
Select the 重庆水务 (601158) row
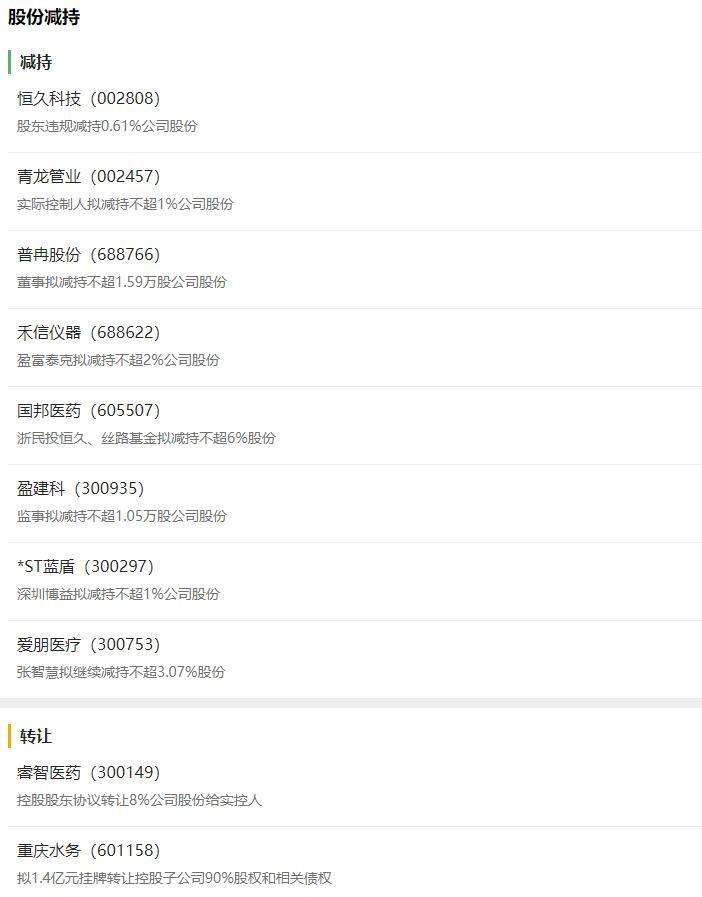(88, 851)
